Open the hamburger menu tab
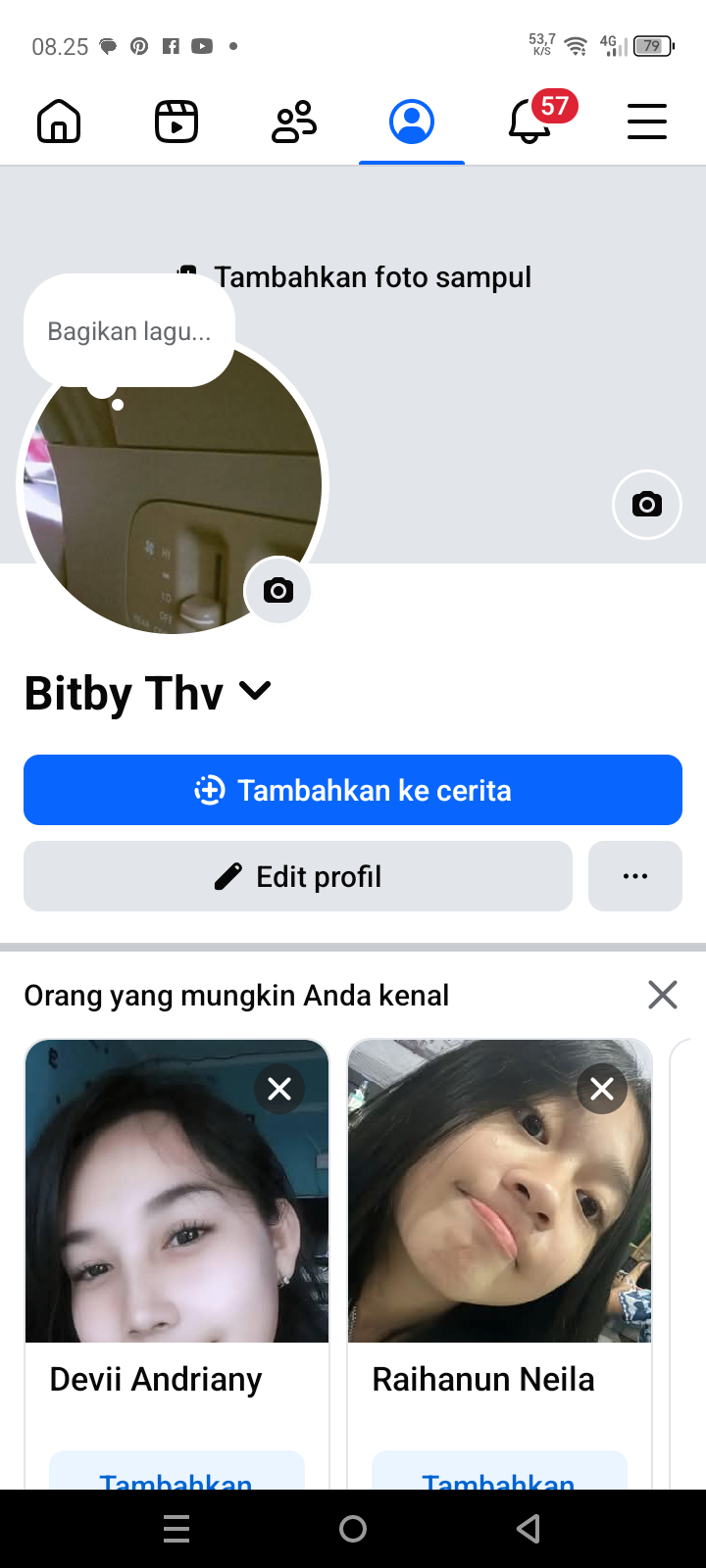This screenshot has width=706, height=1568. pos(647,122)
